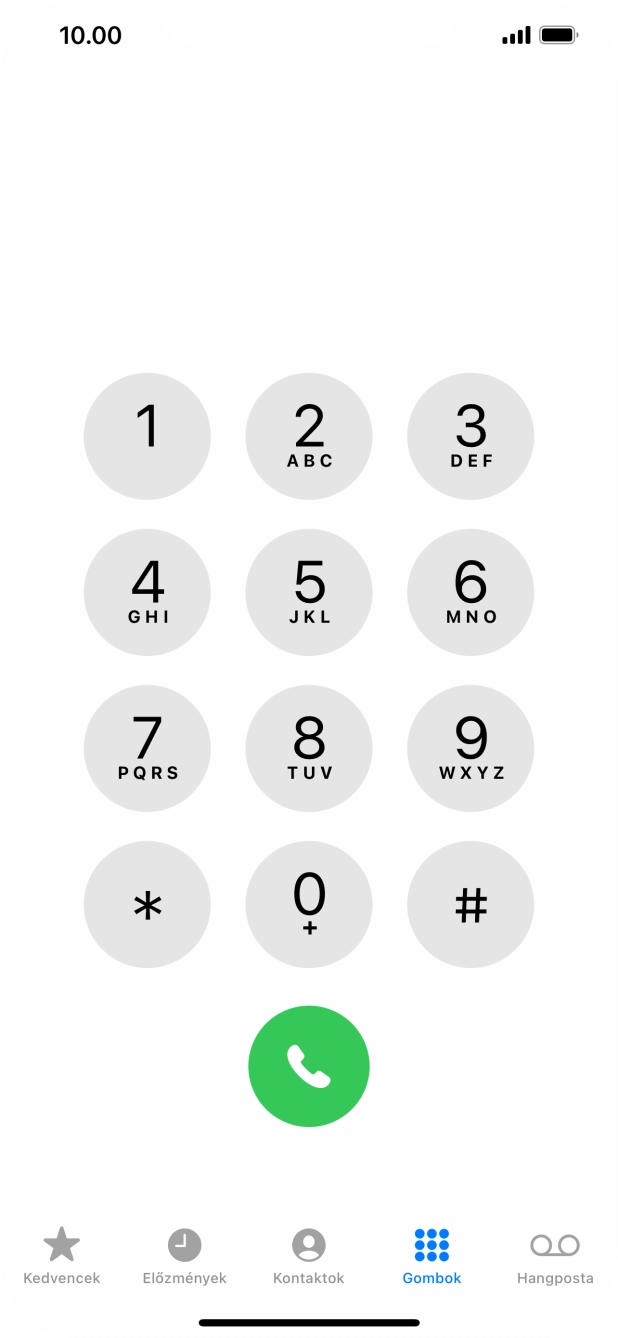The image size is (618, 1338).
Task: Dial the digit 5 JKL
Action: 309,592
